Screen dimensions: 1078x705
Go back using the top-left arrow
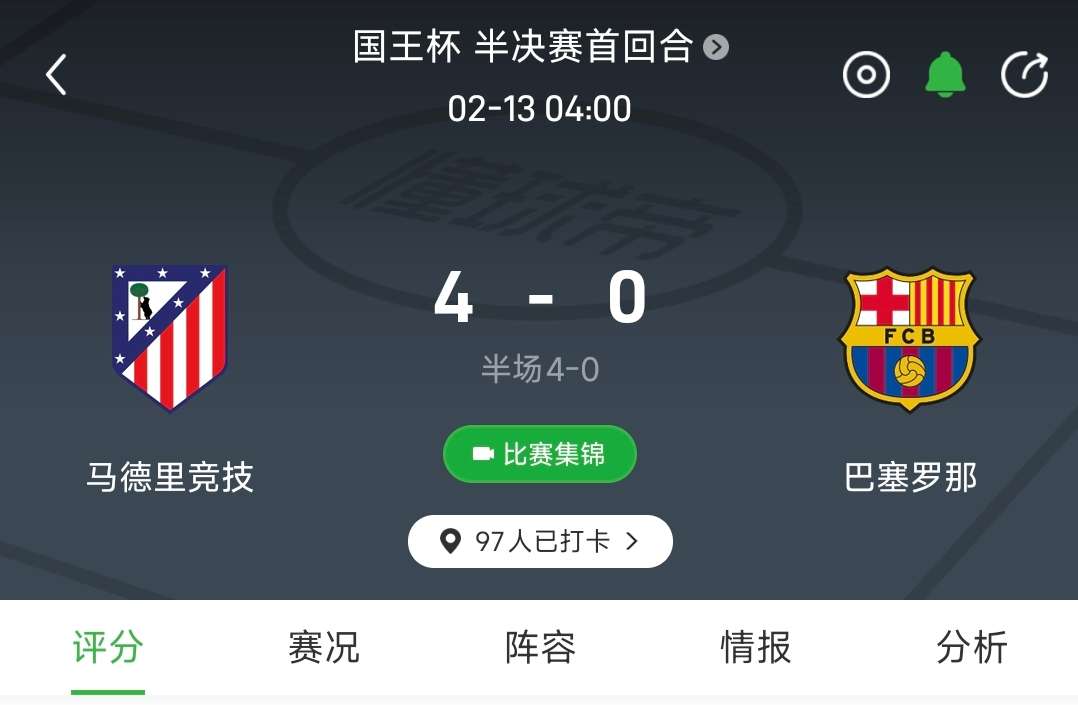(x=56, y=75)
